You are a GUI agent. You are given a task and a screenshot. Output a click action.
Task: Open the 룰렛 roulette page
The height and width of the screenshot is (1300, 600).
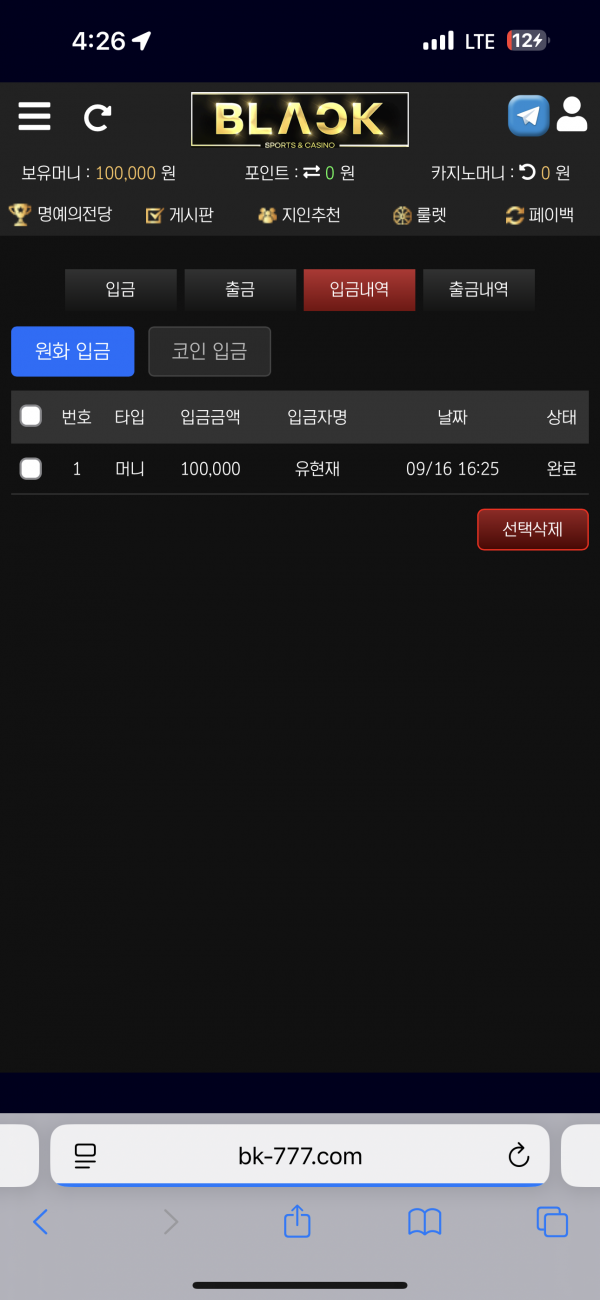[x=419, y=214]
